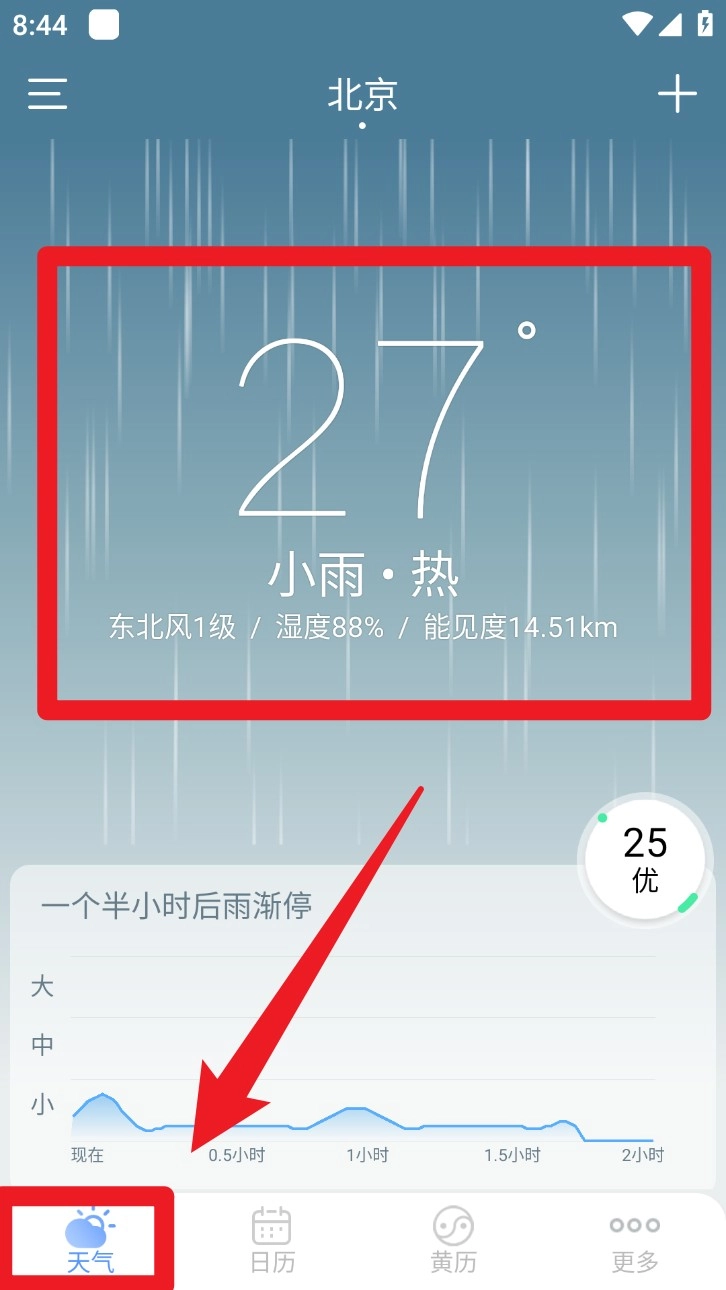Screen dimensions: 726x1290
Task: Tap the wind info 东北风1级
Action: coord(173,628)
